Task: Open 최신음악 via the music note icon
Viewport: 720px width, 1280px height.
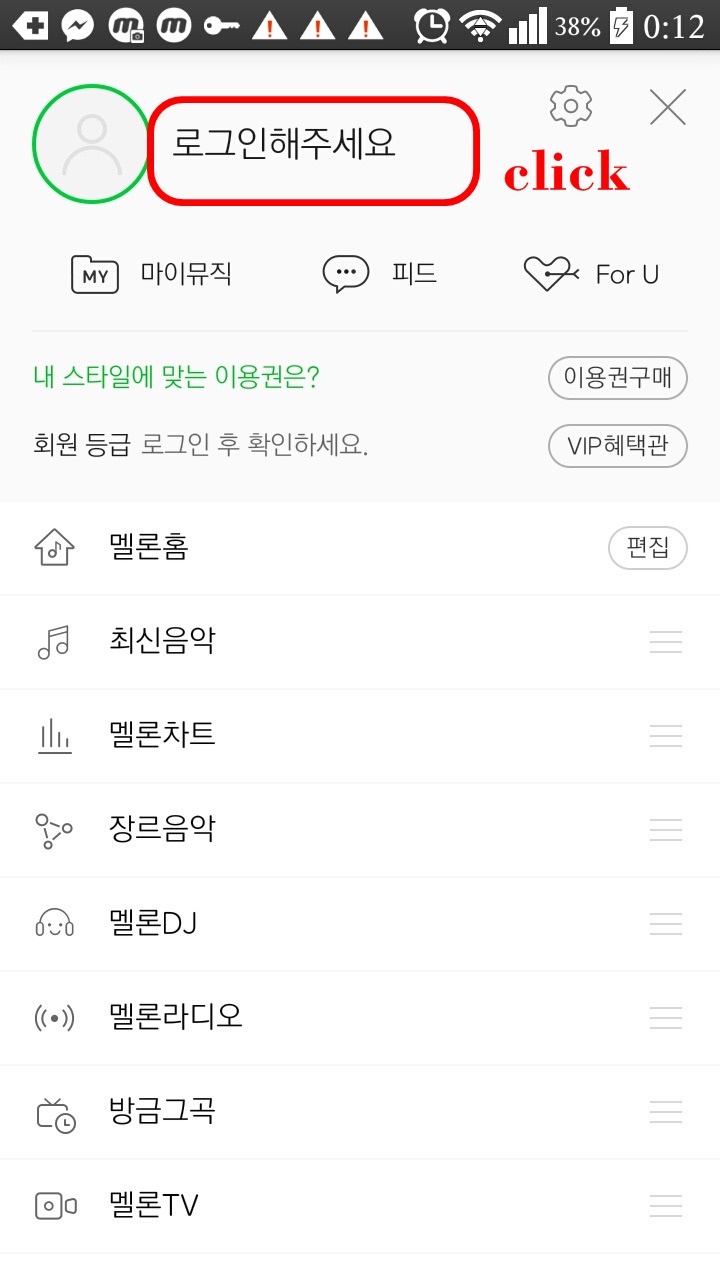Action: pos(55,642)
